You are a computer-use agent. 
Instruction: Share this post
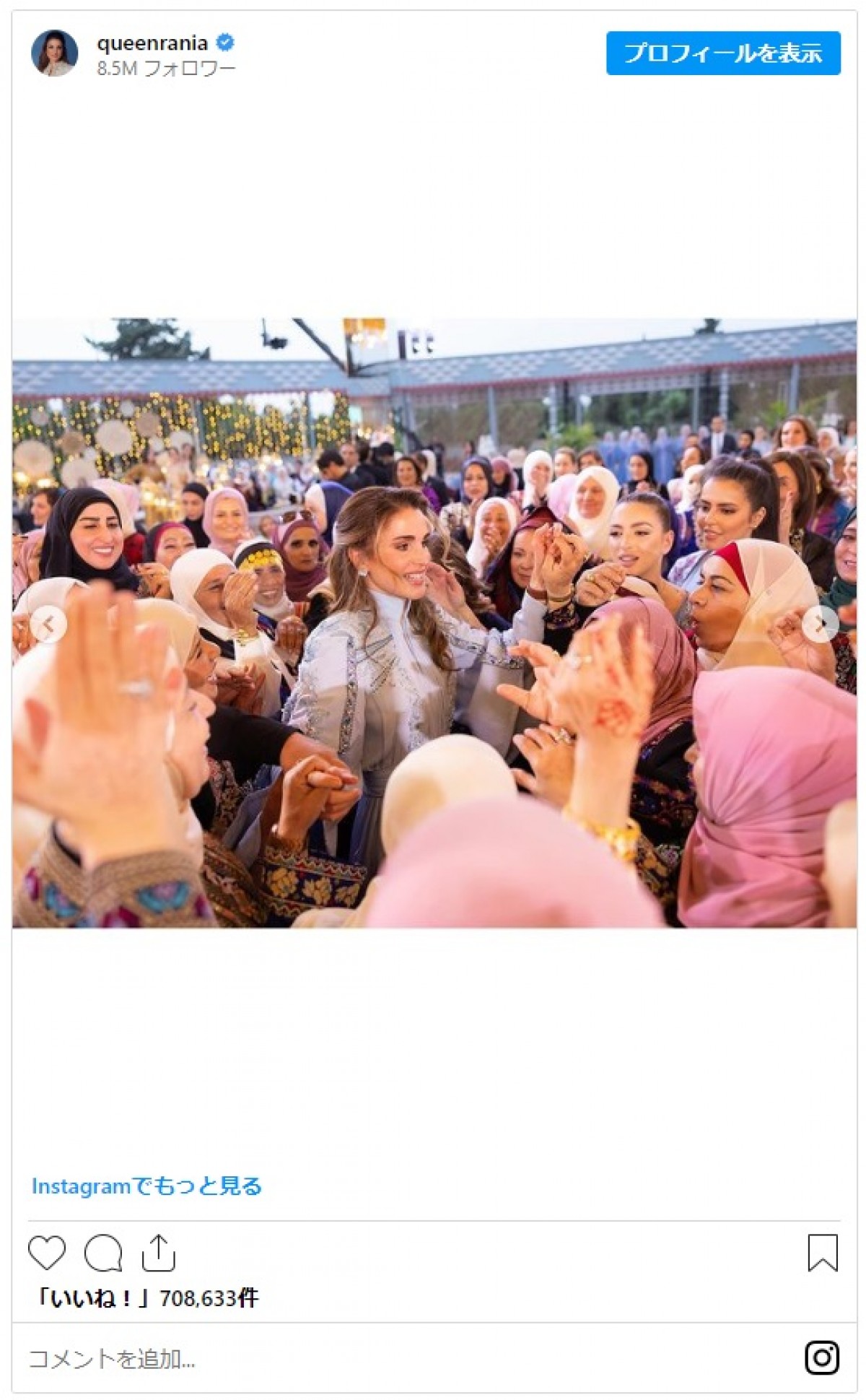coord(159,1253)
